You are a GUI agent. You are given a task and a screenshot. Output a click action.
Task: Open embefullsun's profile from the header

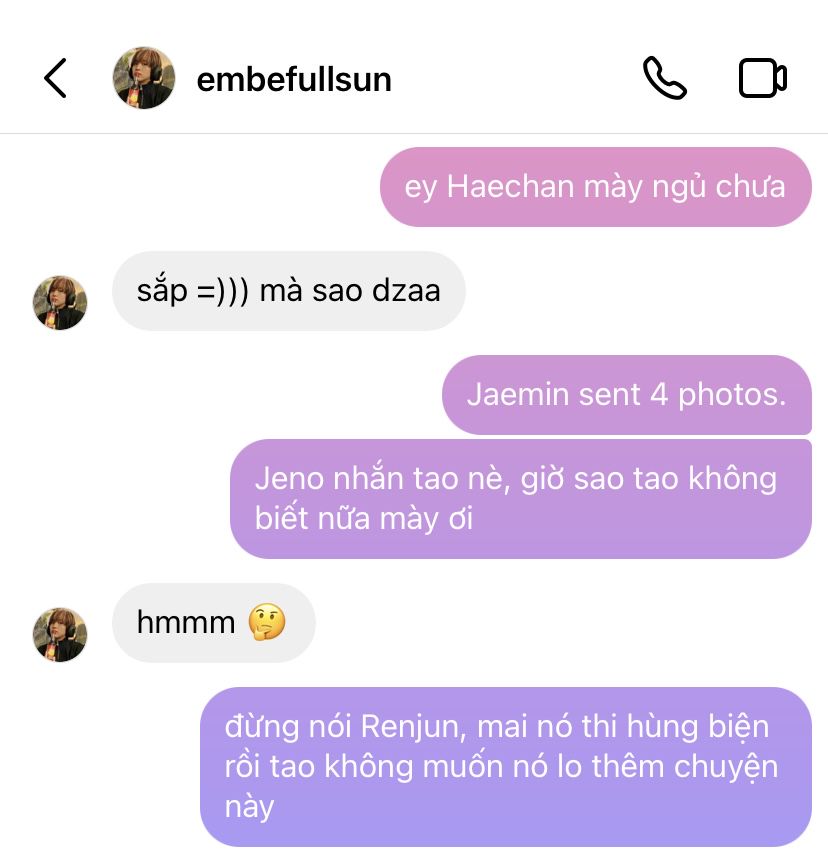point(294,79)
